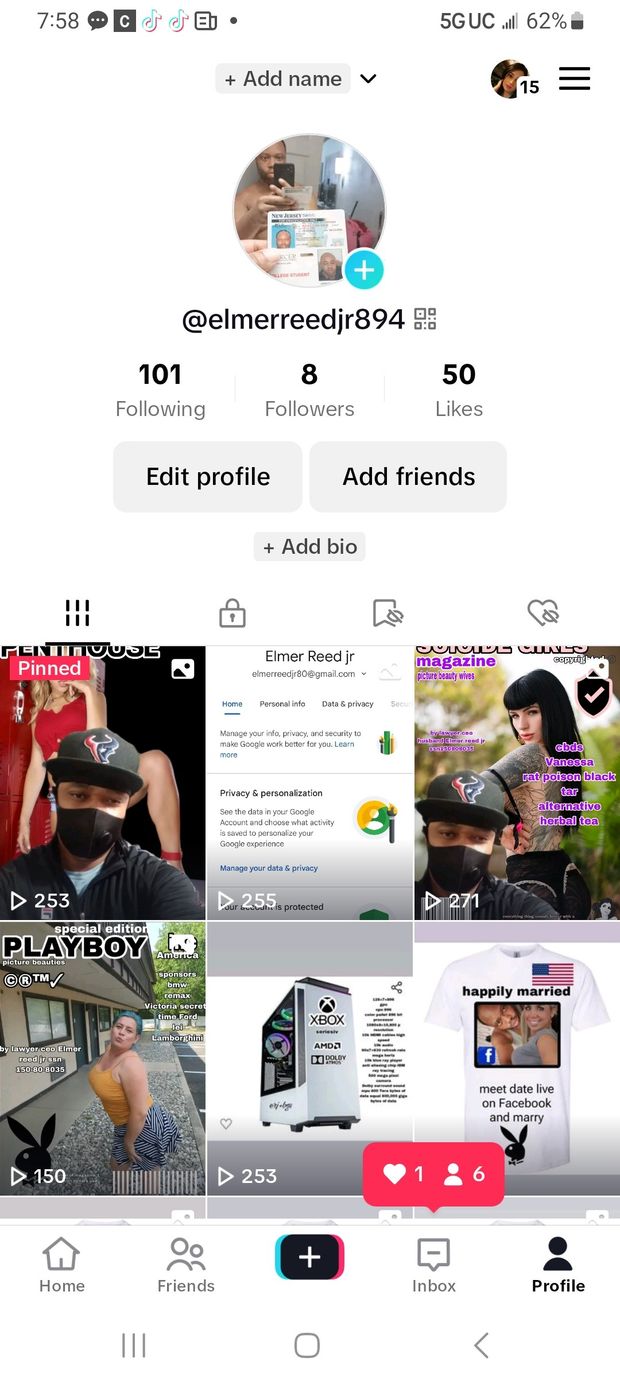The width and height of the screenshot is (620, 1382).
Task: Tap Edit profile button
Action: (x=208, y=477)
